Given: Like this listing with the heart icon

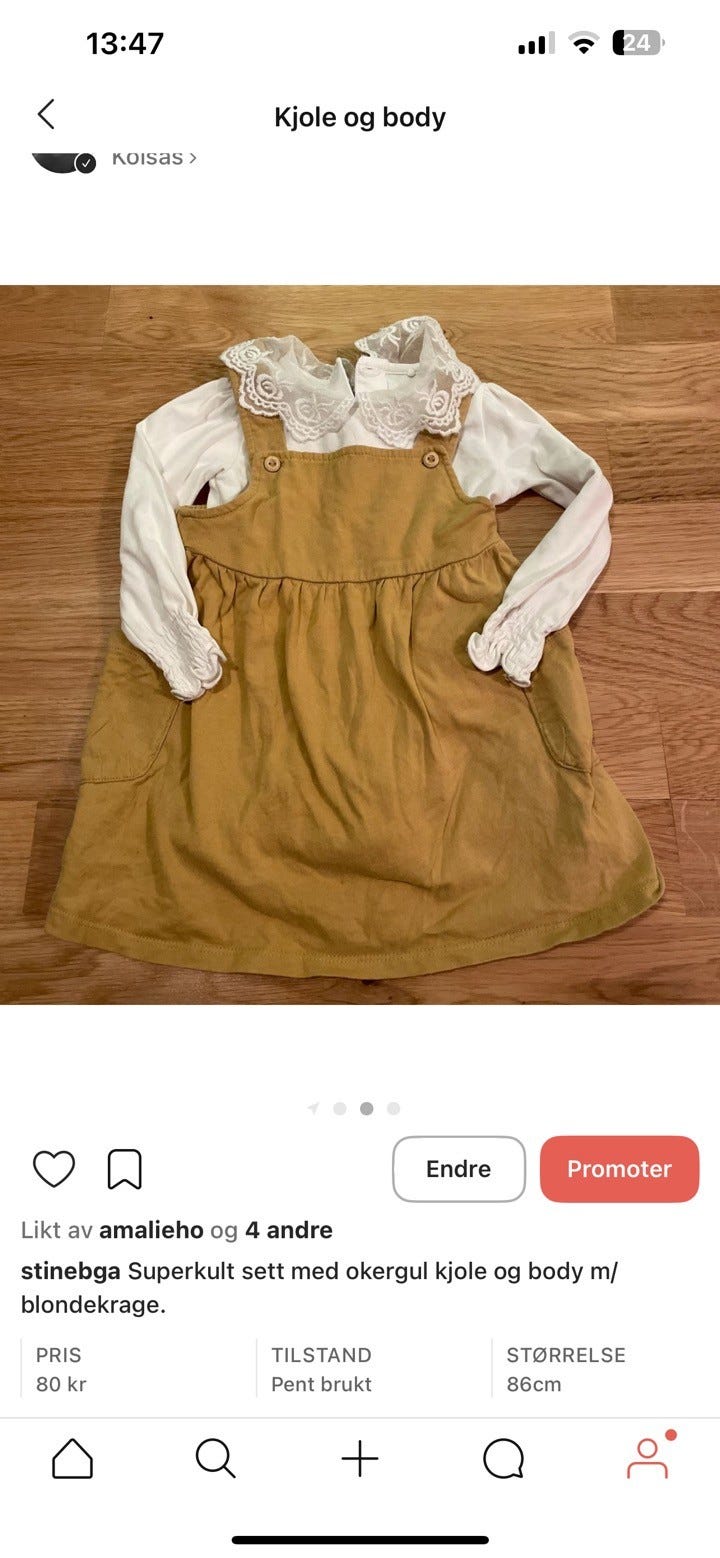Looking at the screenshot, I should (x=54, y=1168).
